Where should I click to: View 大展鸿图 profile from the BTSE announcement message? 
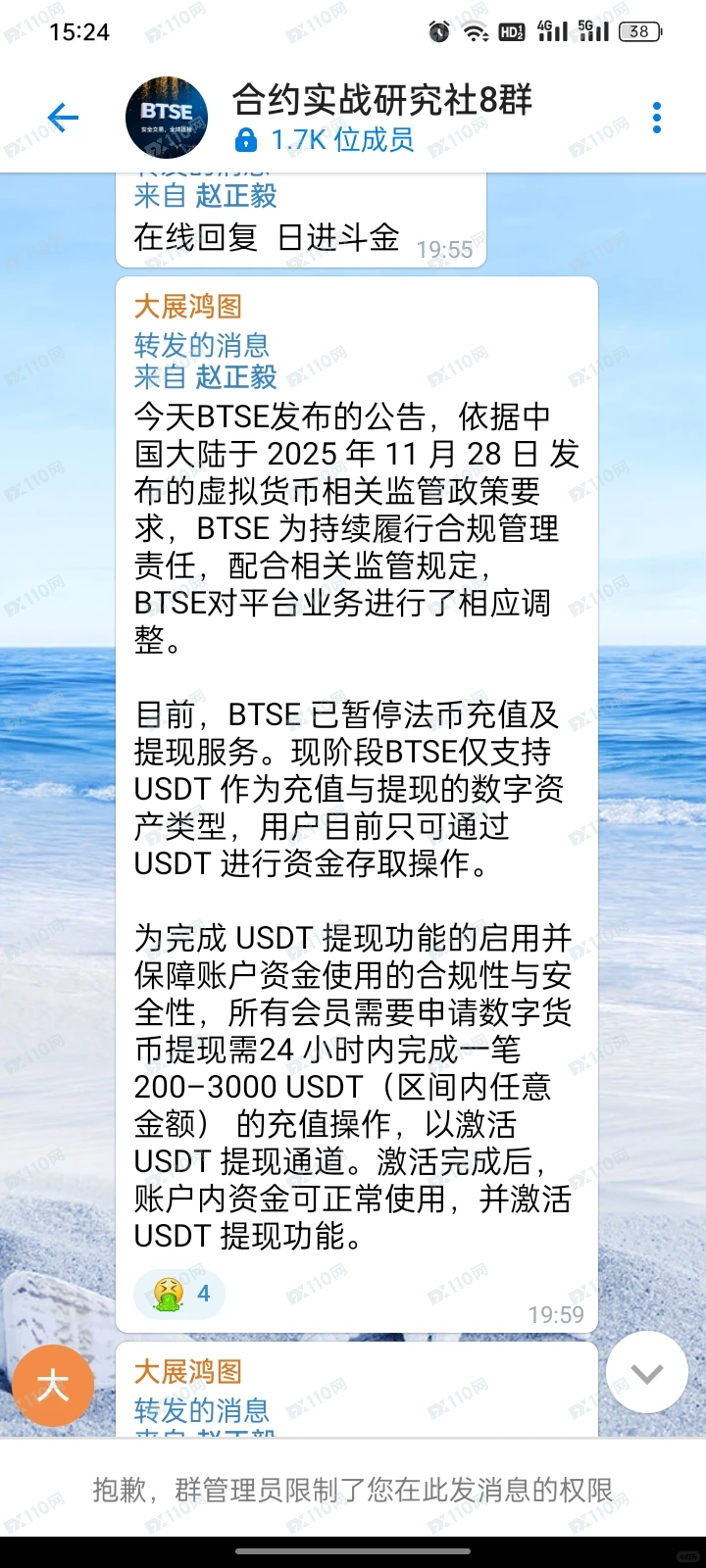pyautogui.click(x=187, y=307)
